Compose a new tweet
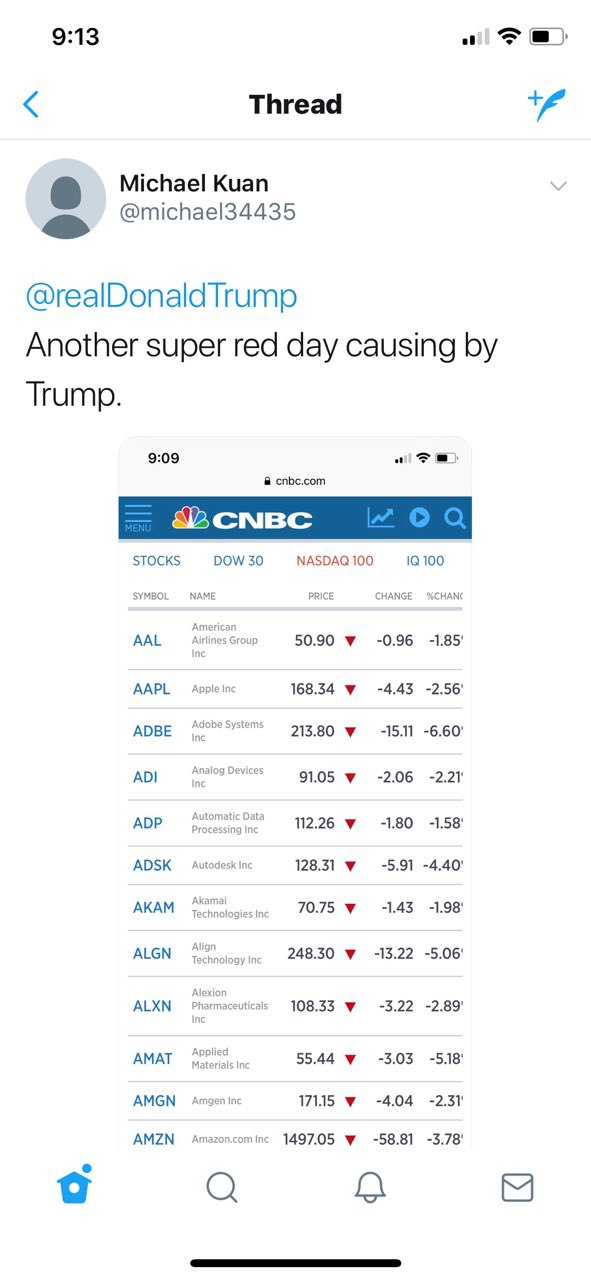 546,104
